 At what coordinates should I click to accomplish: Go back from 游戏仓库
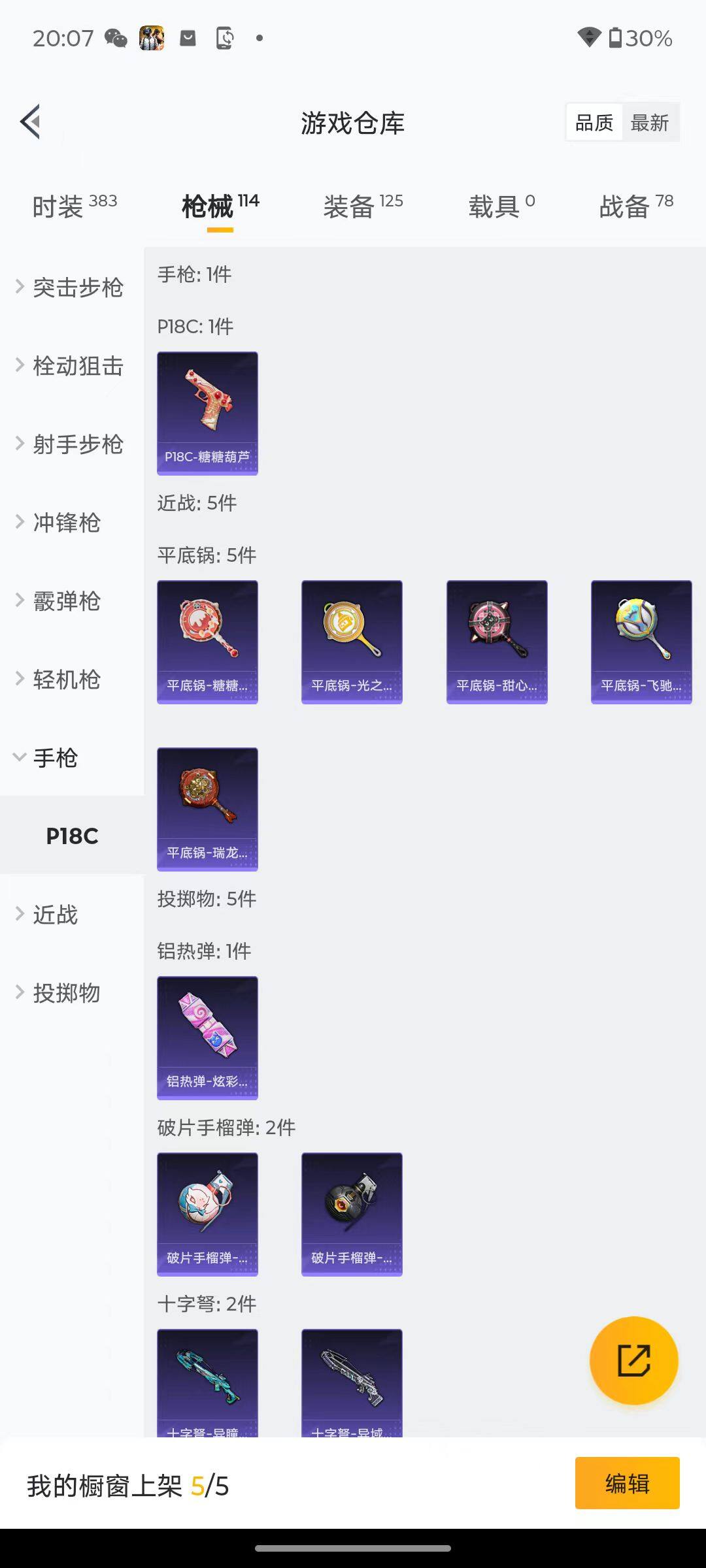(x=31, y=122)
